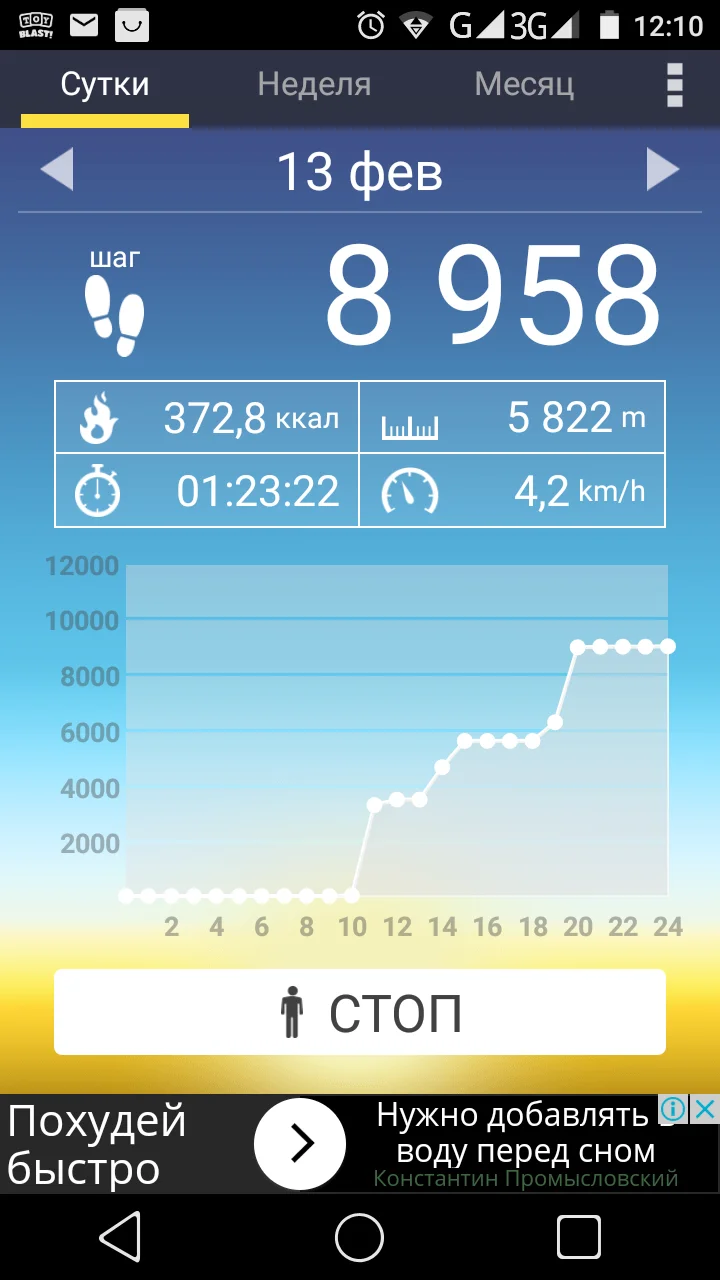The image size is (720, 1280).
Task: Go to the home screen
Action: click(x=360, y=1238)
